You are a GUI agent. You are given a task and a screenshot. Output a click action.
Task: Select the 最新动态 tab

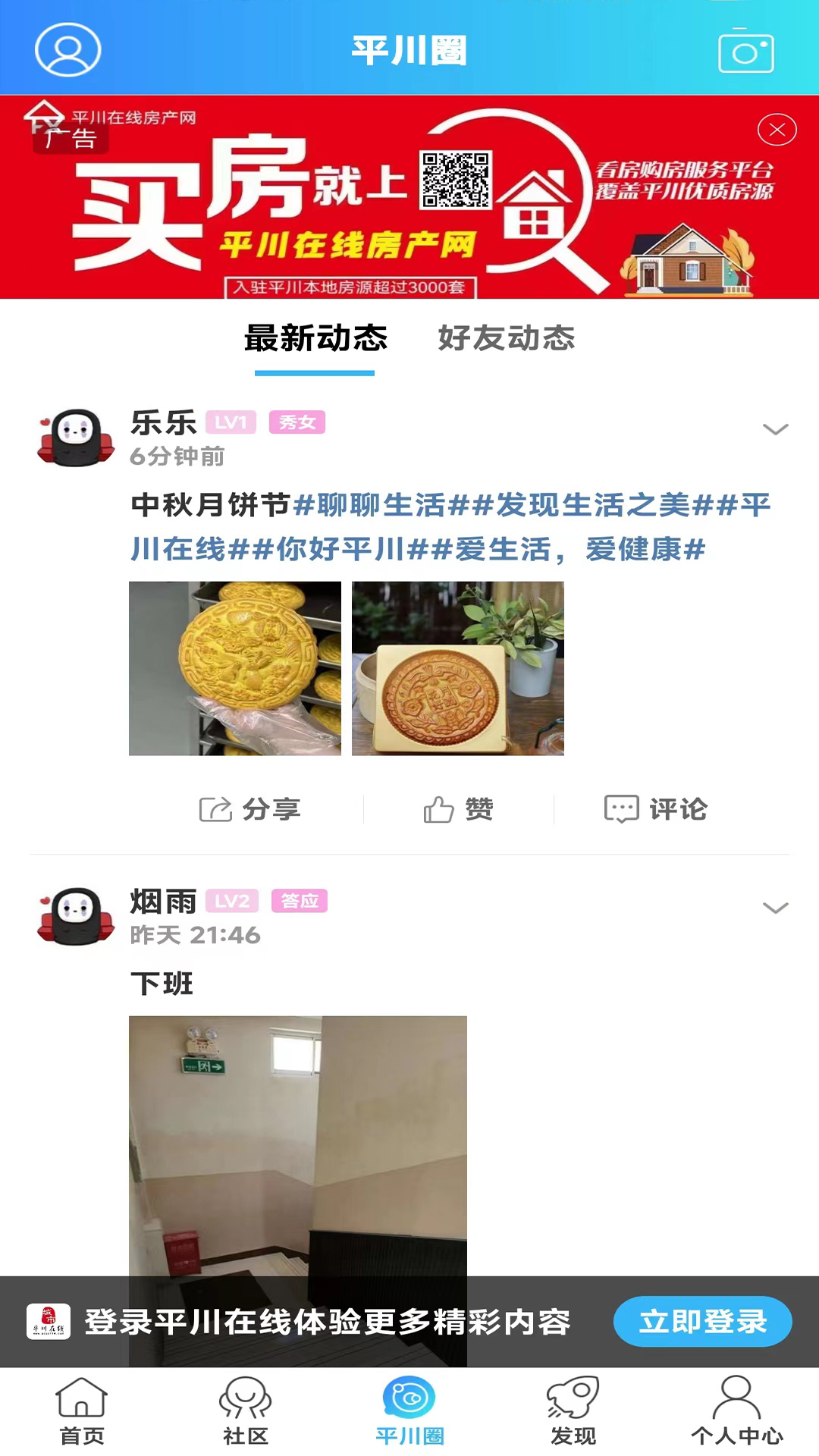(315, 339)
